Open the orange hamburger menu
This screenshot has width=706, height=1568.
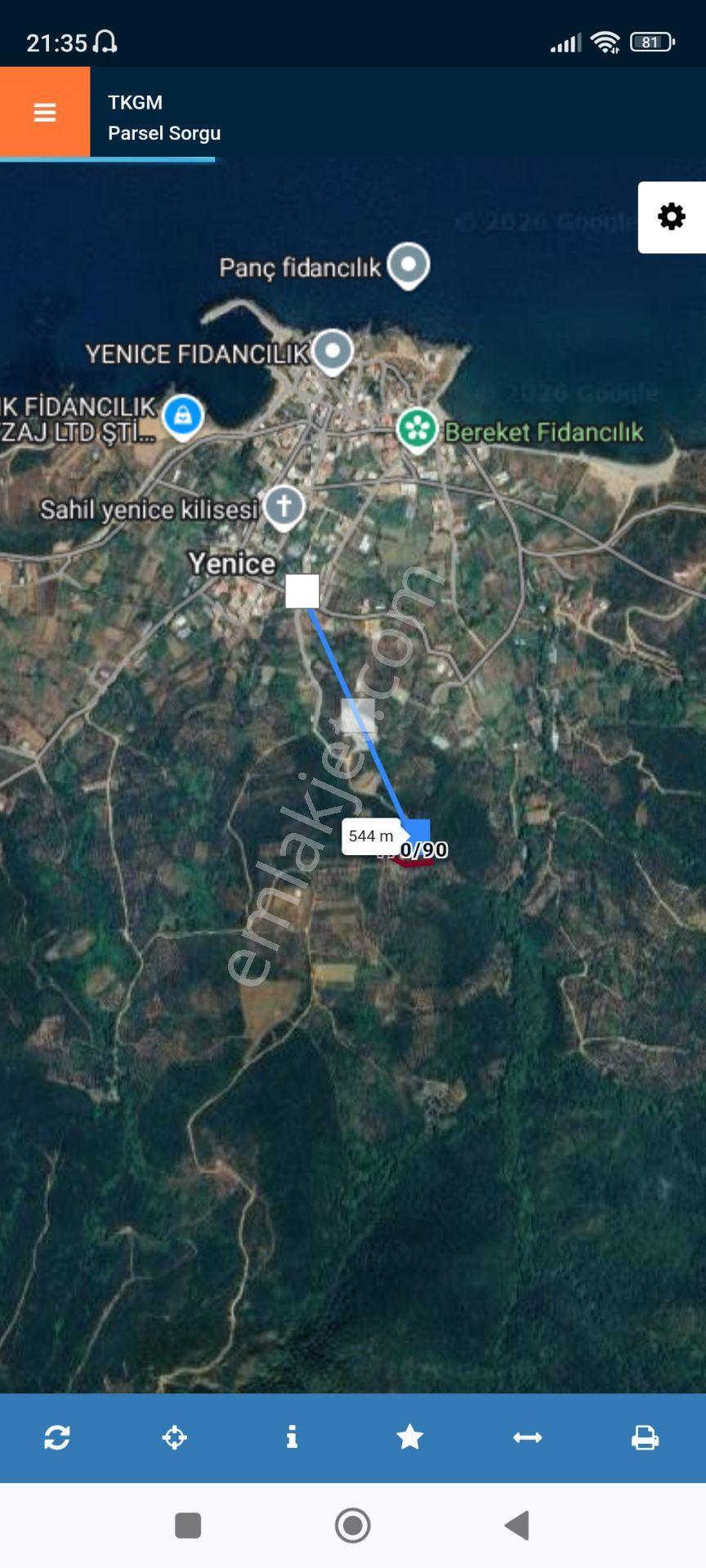tap(45, 112)
